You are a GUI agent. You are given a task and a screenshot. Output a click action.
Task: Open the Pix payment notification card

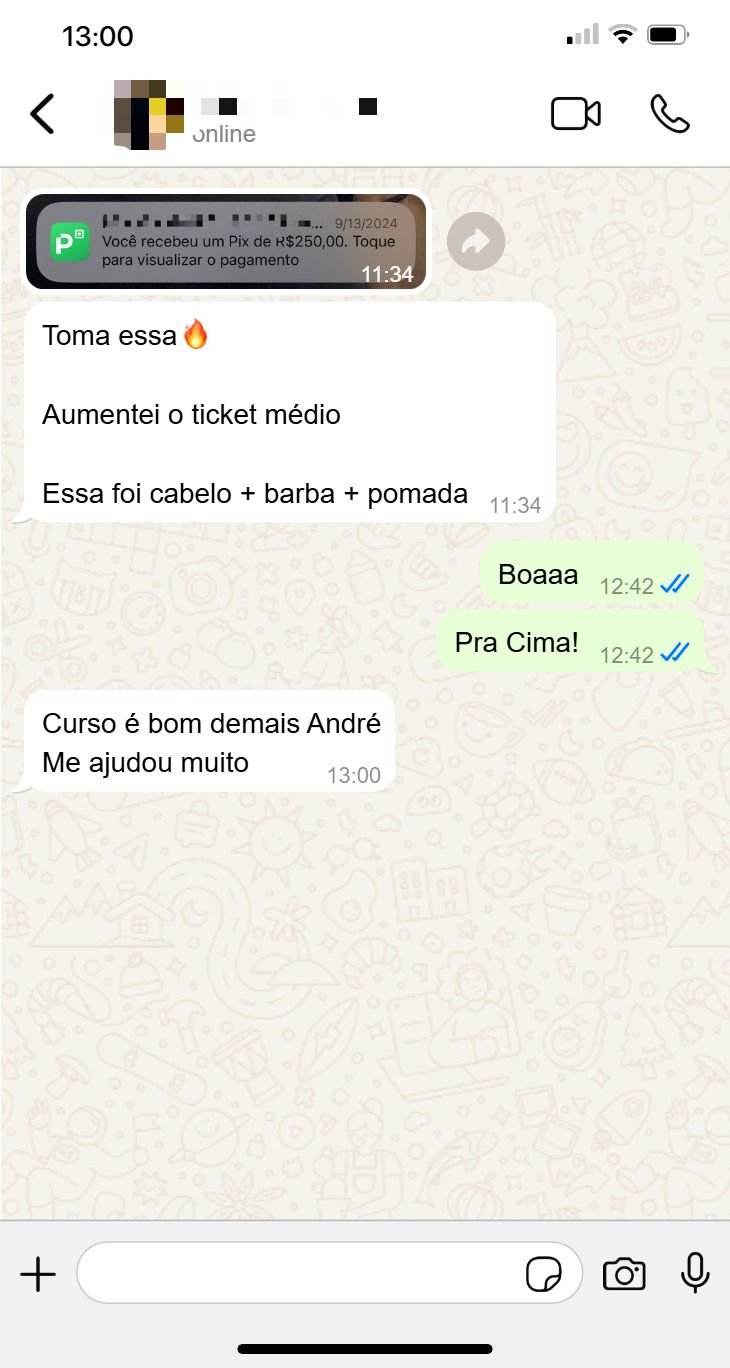coord(225,241)
